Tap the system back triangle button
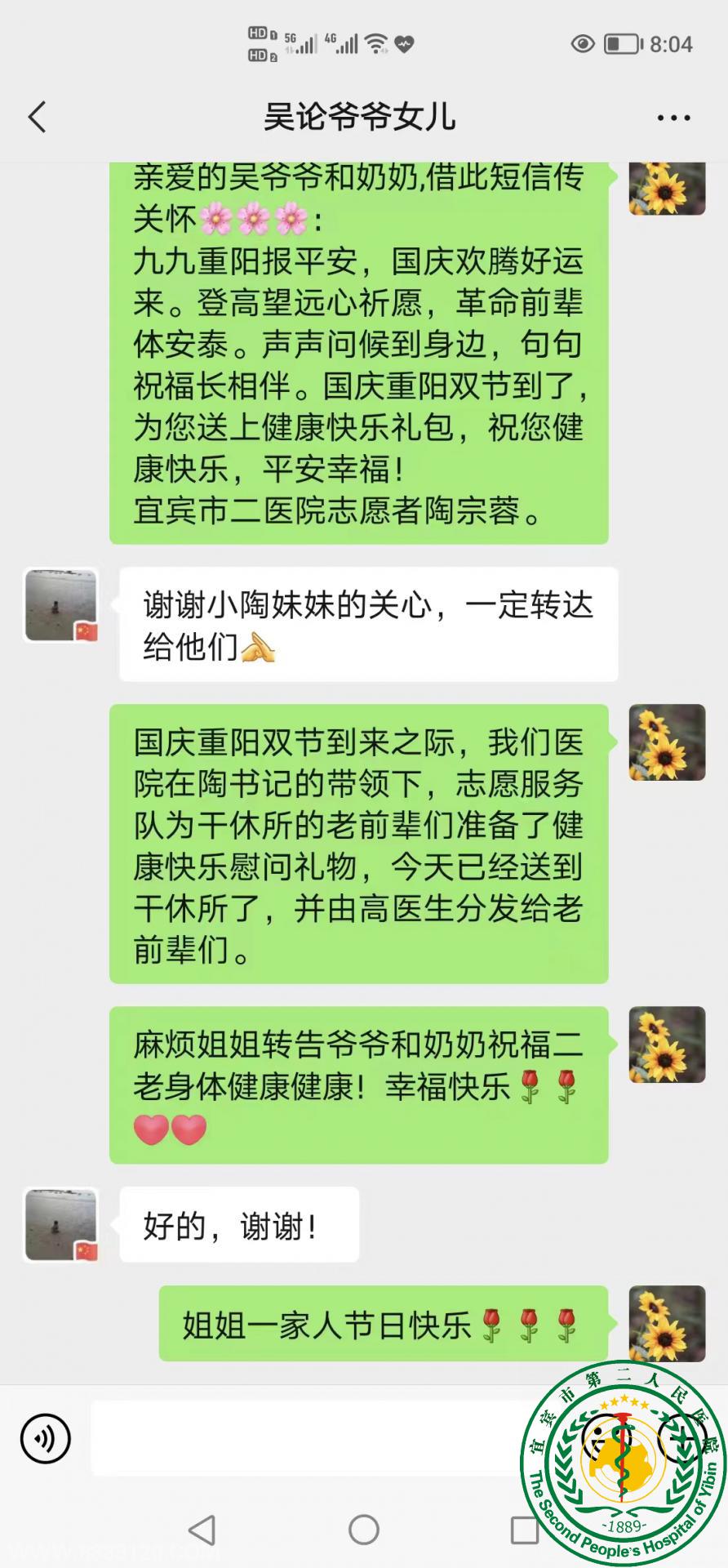The height and width of the screenshot is (1568, 728). (x=202, y=1530)
